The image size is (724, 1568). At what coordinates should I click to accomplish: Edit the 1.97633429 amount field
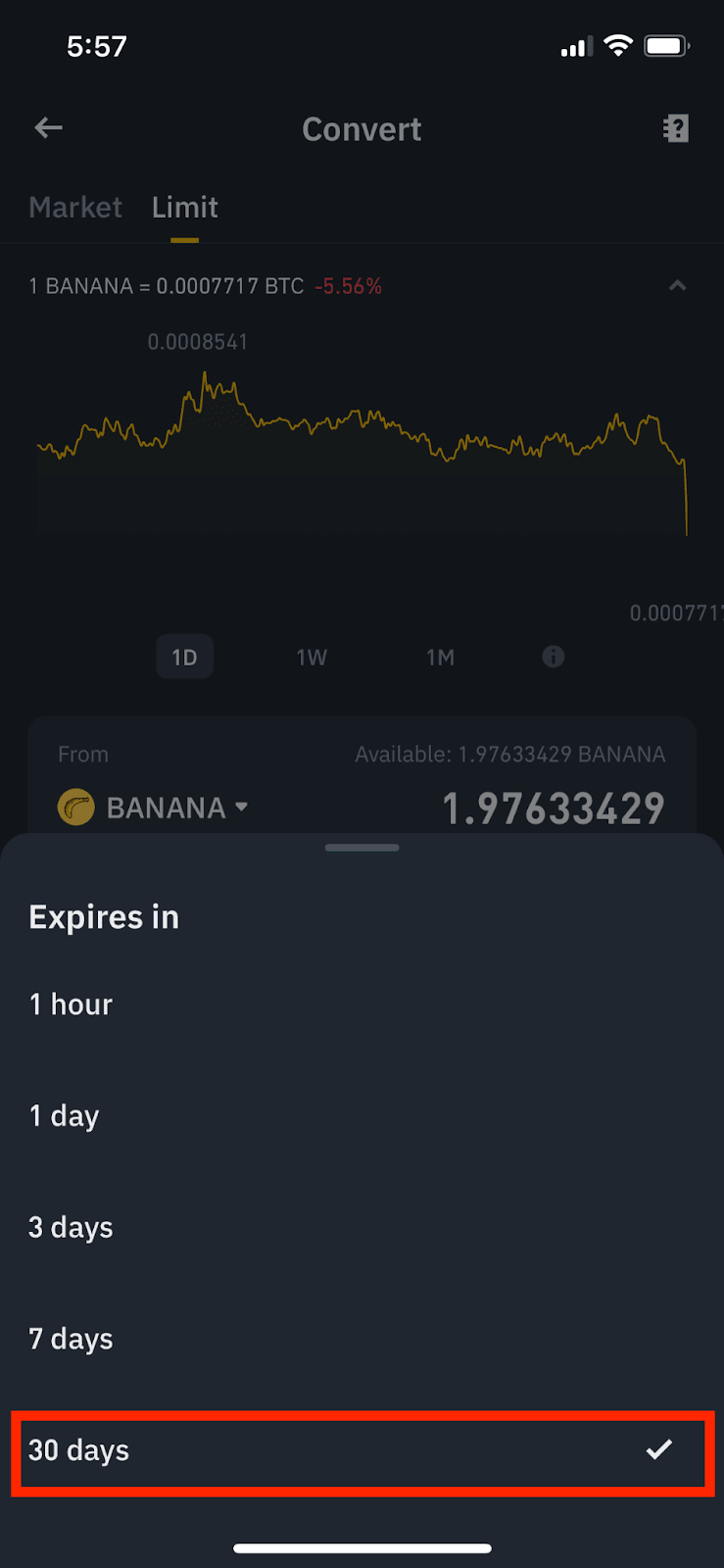(x=553, y=808)
